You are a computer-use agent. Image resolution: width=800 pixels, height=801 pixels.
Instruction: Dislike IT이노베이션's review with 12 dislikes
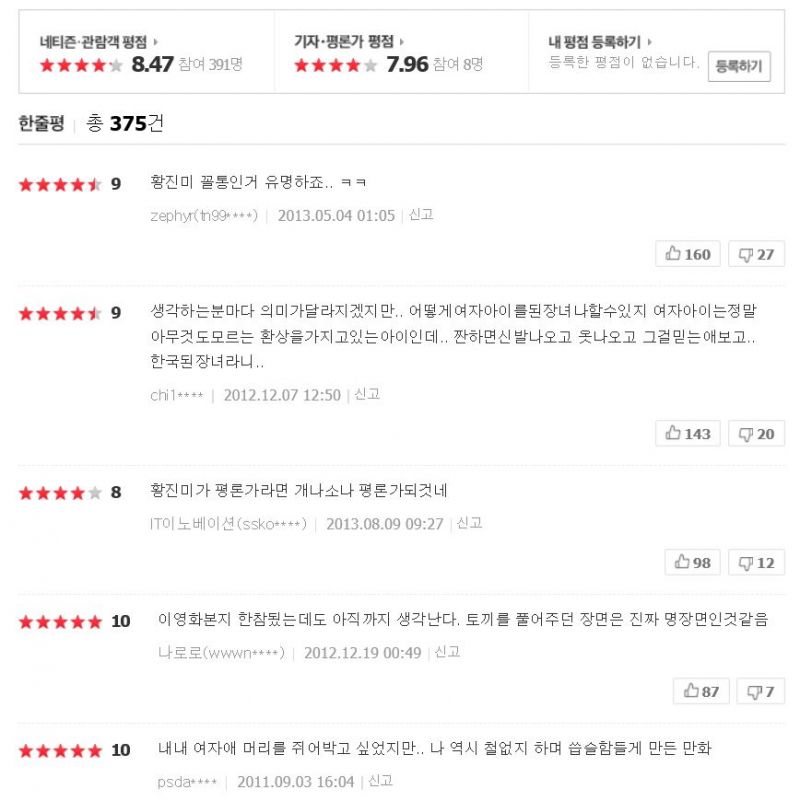tap(756, 562)
